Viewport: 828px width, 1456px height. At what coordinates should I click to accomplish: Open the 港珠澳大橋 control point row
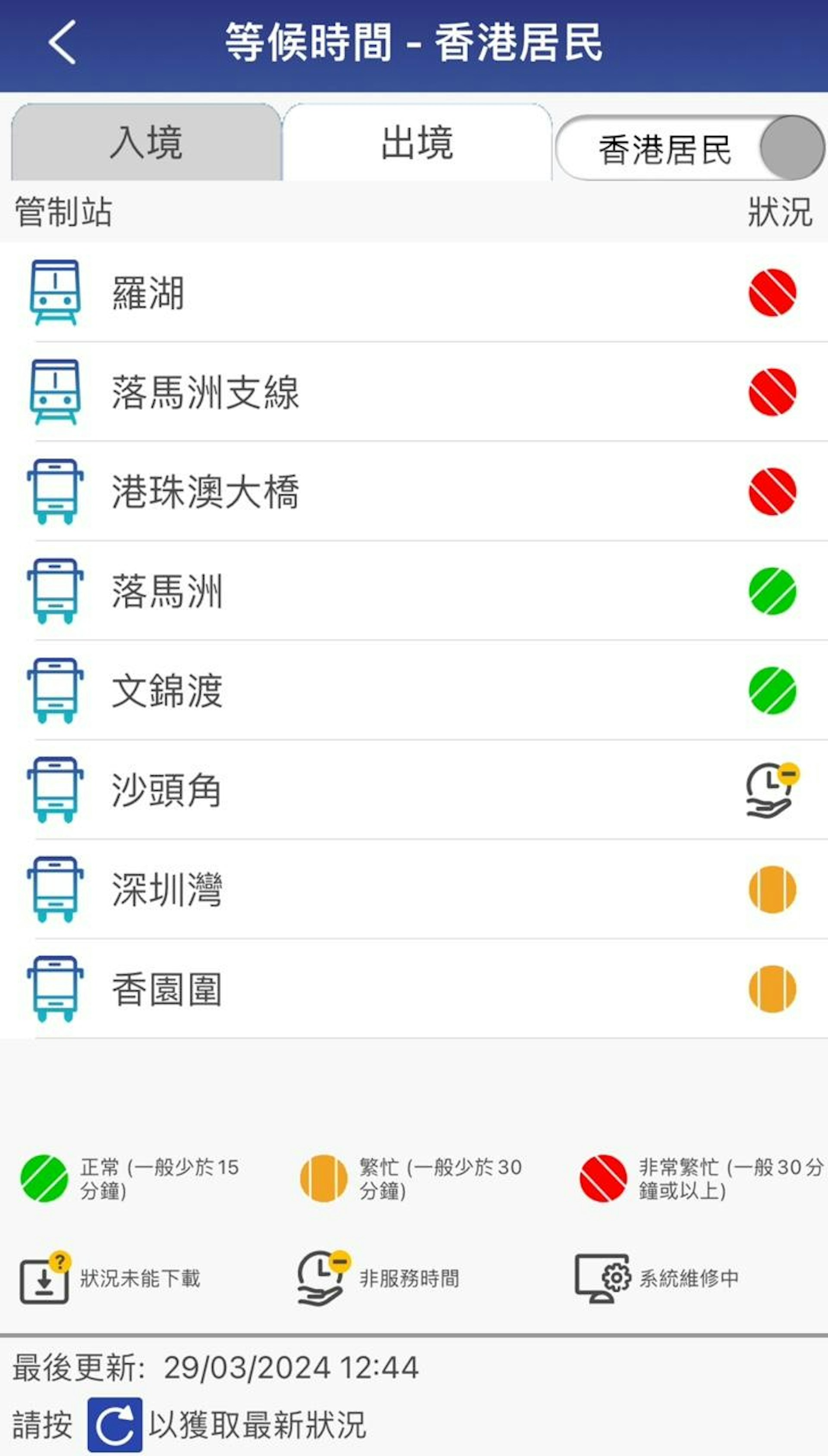pos(414,492)
